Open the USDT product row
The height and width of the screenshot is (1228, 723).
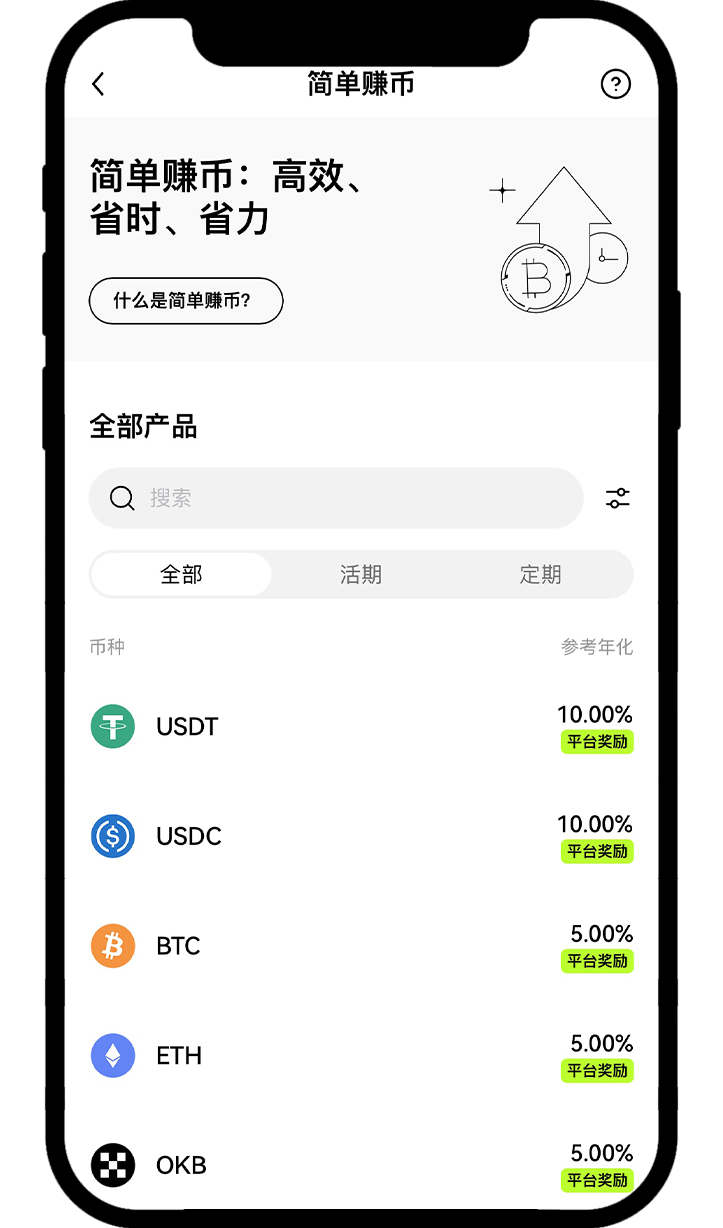tap(360, 727)
